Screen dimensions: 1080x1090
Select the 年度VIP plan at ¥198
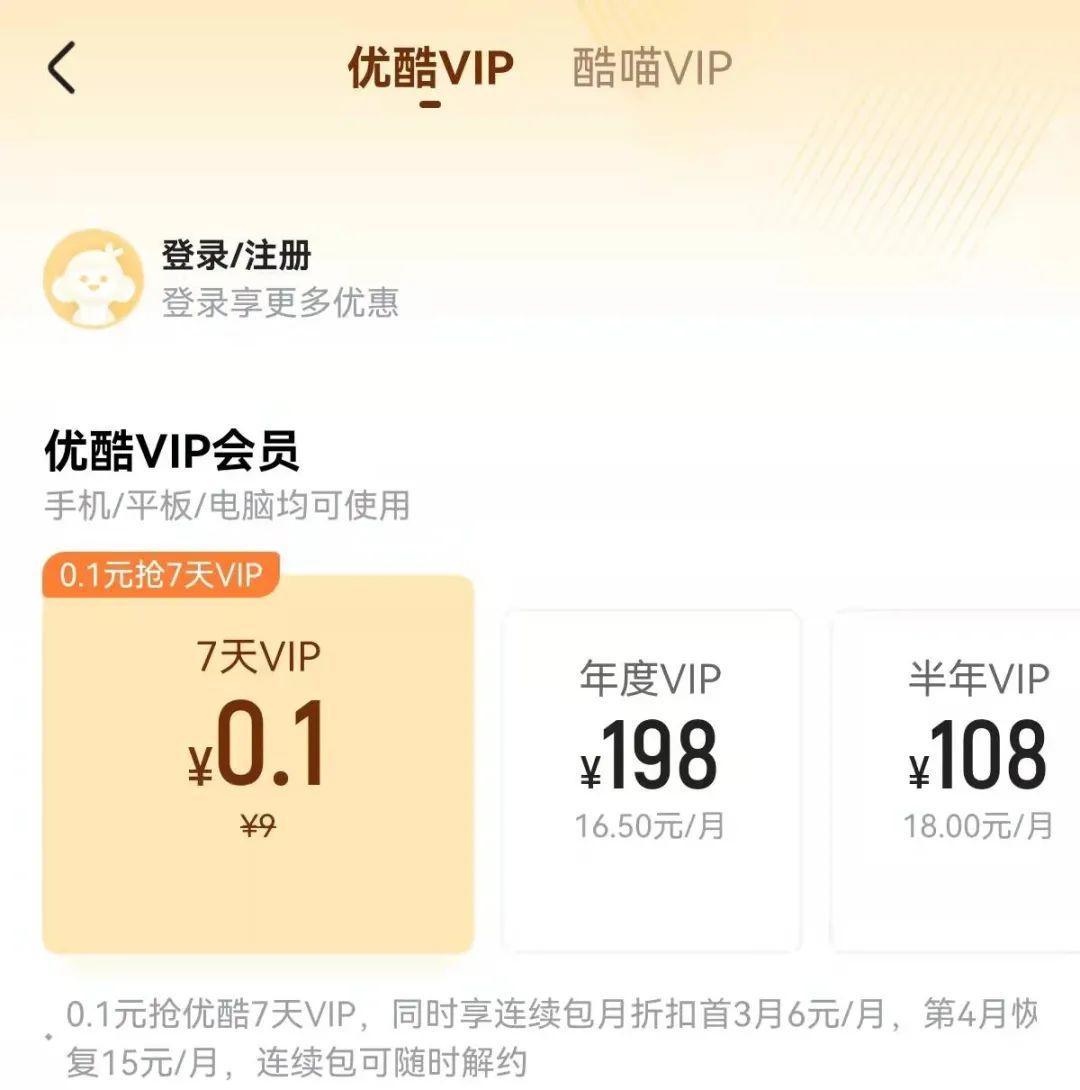point(651,780)
